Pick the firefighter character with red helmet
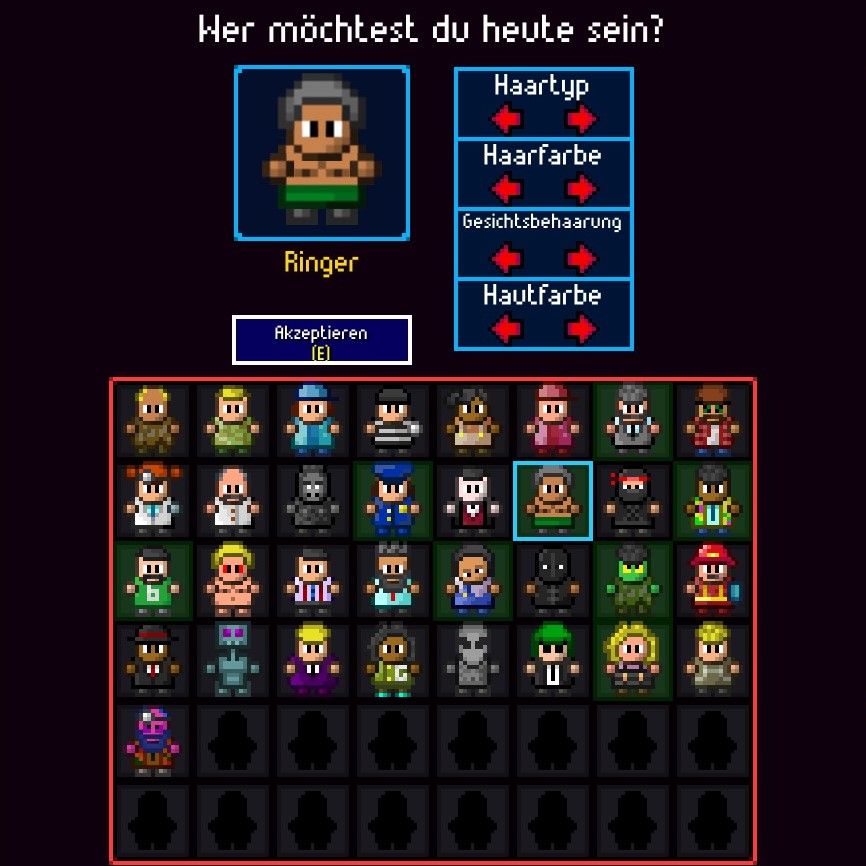Screen dimensions: 866x866 [x=713, y=580]
